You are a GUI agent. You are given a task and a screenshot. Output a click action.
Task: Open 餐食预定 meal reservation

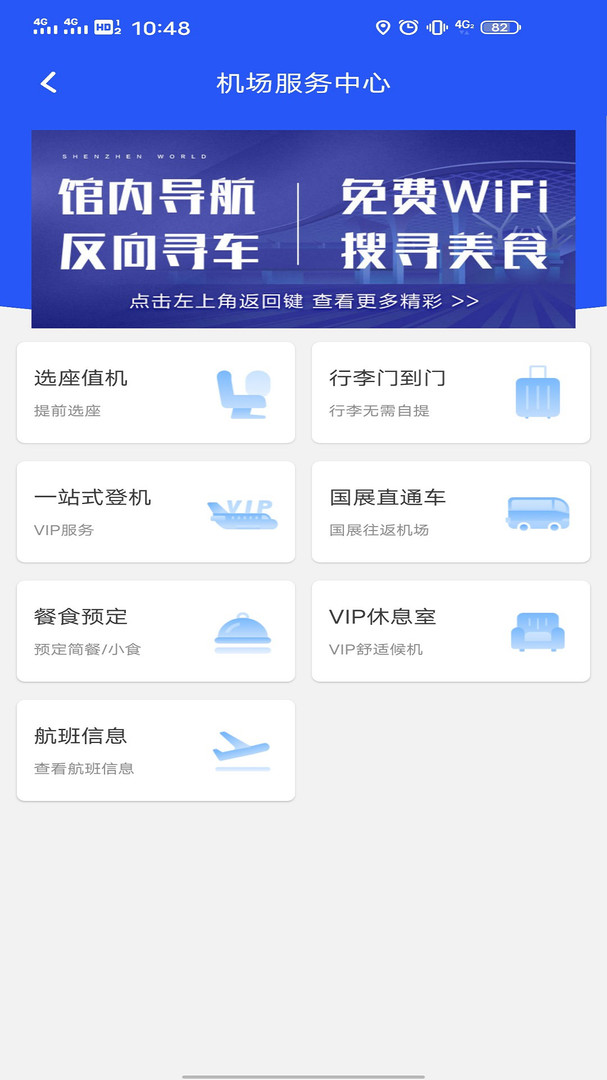pos(156,631)
